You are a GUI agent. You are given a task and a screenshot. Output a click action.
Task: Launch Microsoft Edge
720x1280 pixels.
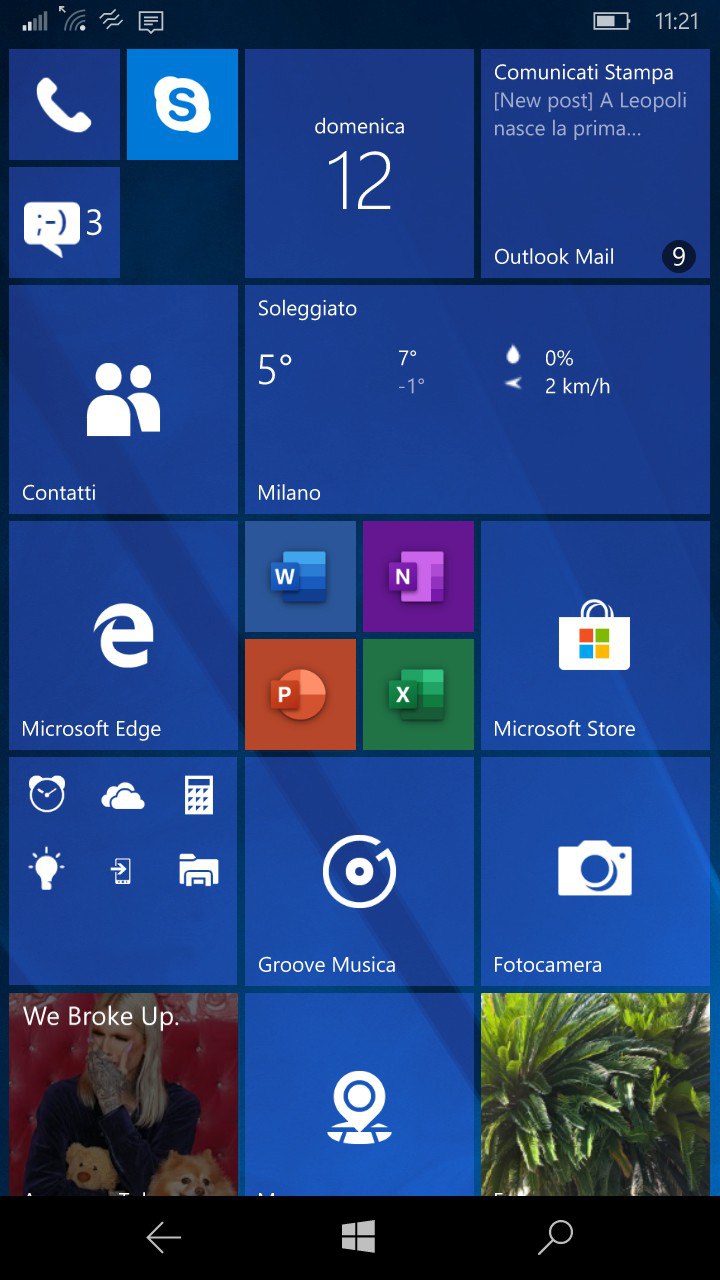pos(123,636)
